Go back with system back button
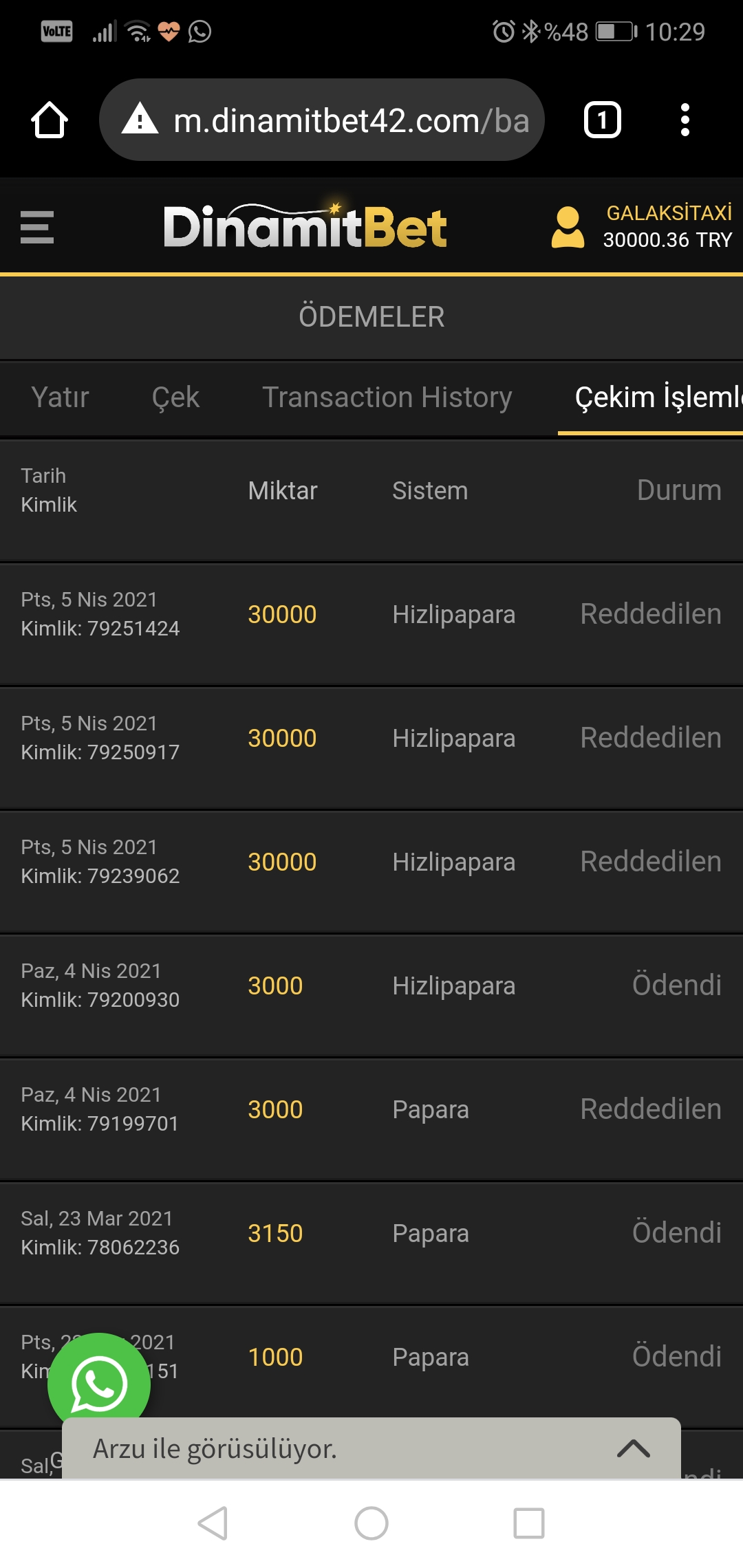Image resolution: width=743 pixels, height=1568 pixels. tap(213, 1523)
